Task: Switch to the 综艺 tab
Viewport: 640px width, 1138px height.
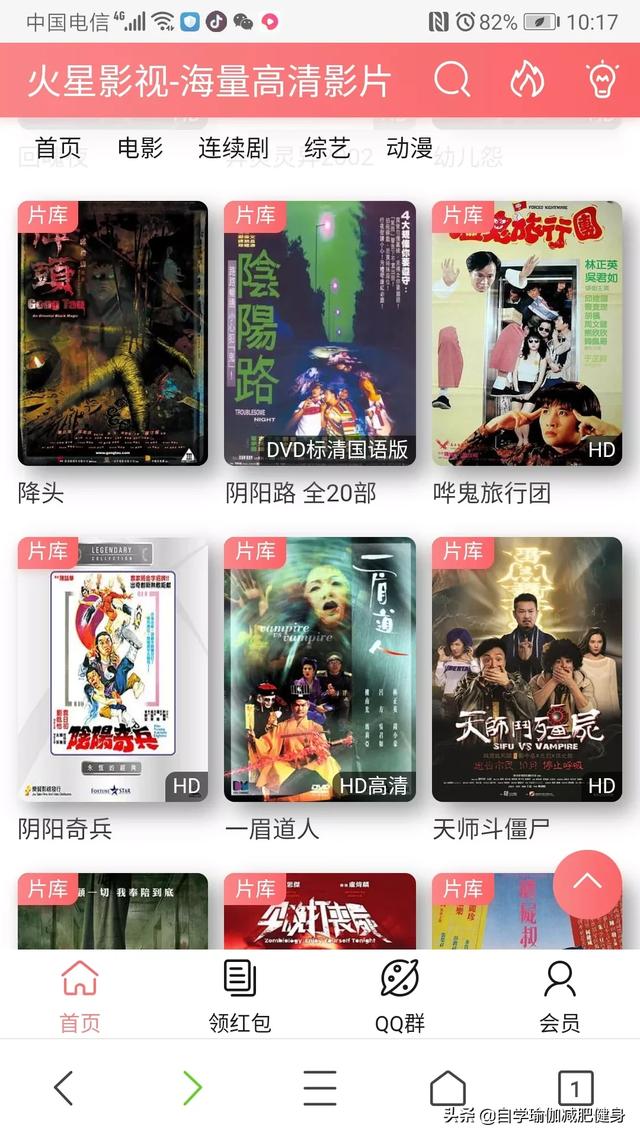Action: (x=327, y=148)
